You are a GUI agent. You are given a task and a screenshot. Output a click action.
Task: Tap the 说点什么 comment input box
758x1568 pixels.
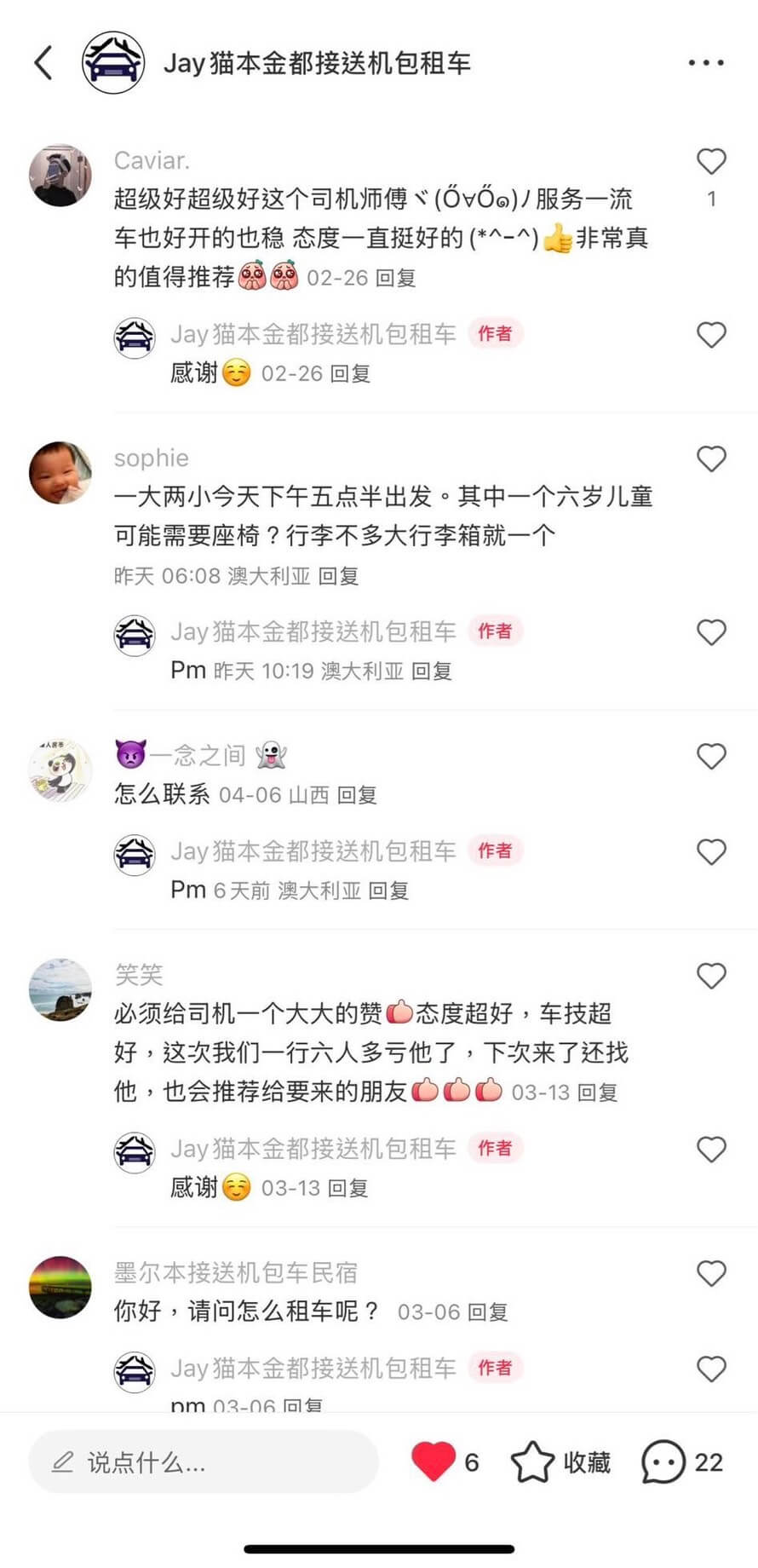click(203, 1462)
